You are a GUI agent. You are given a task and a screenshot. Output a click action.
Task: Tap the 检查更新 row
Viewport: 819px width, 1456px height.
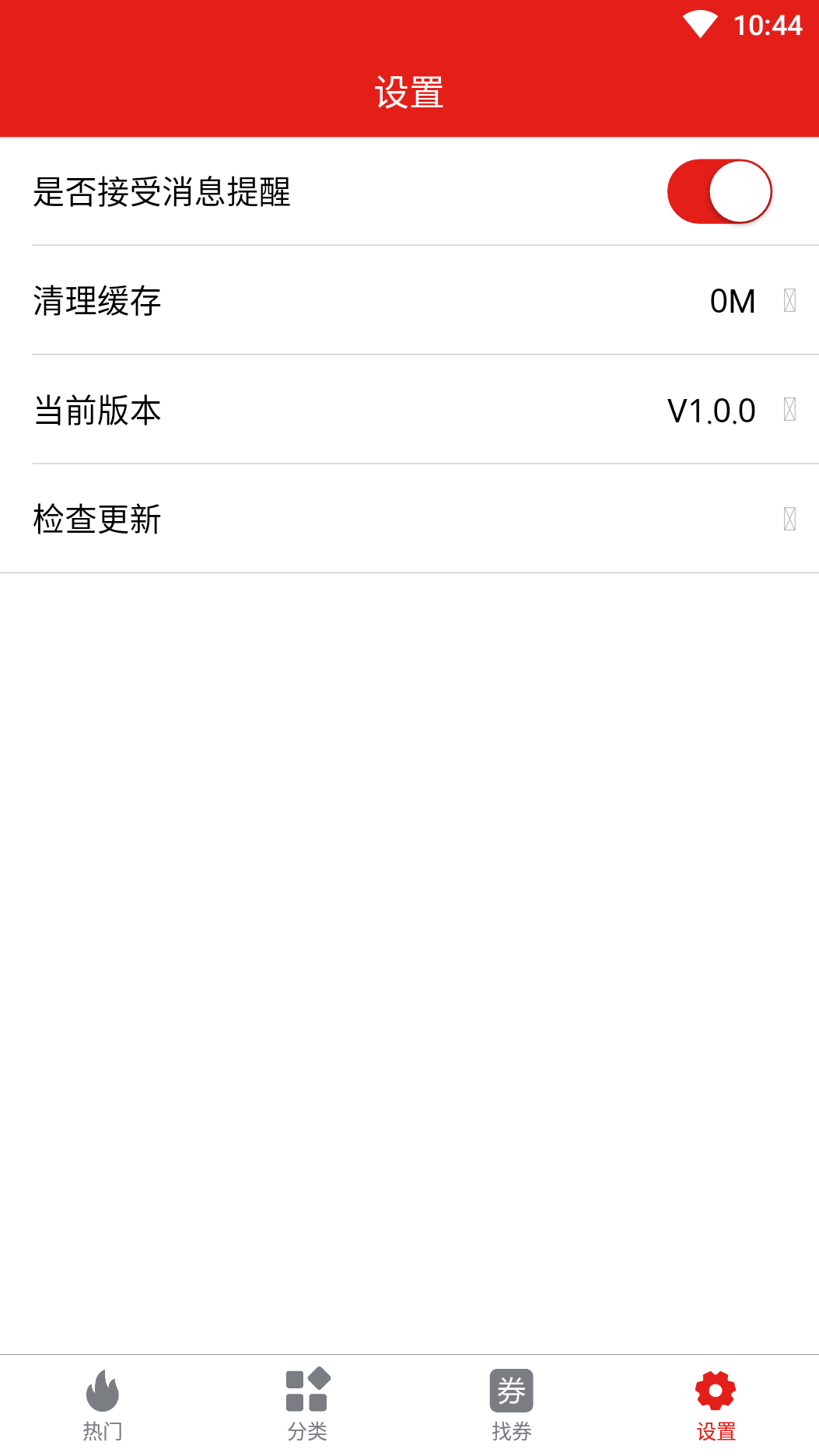pos(409,519)
